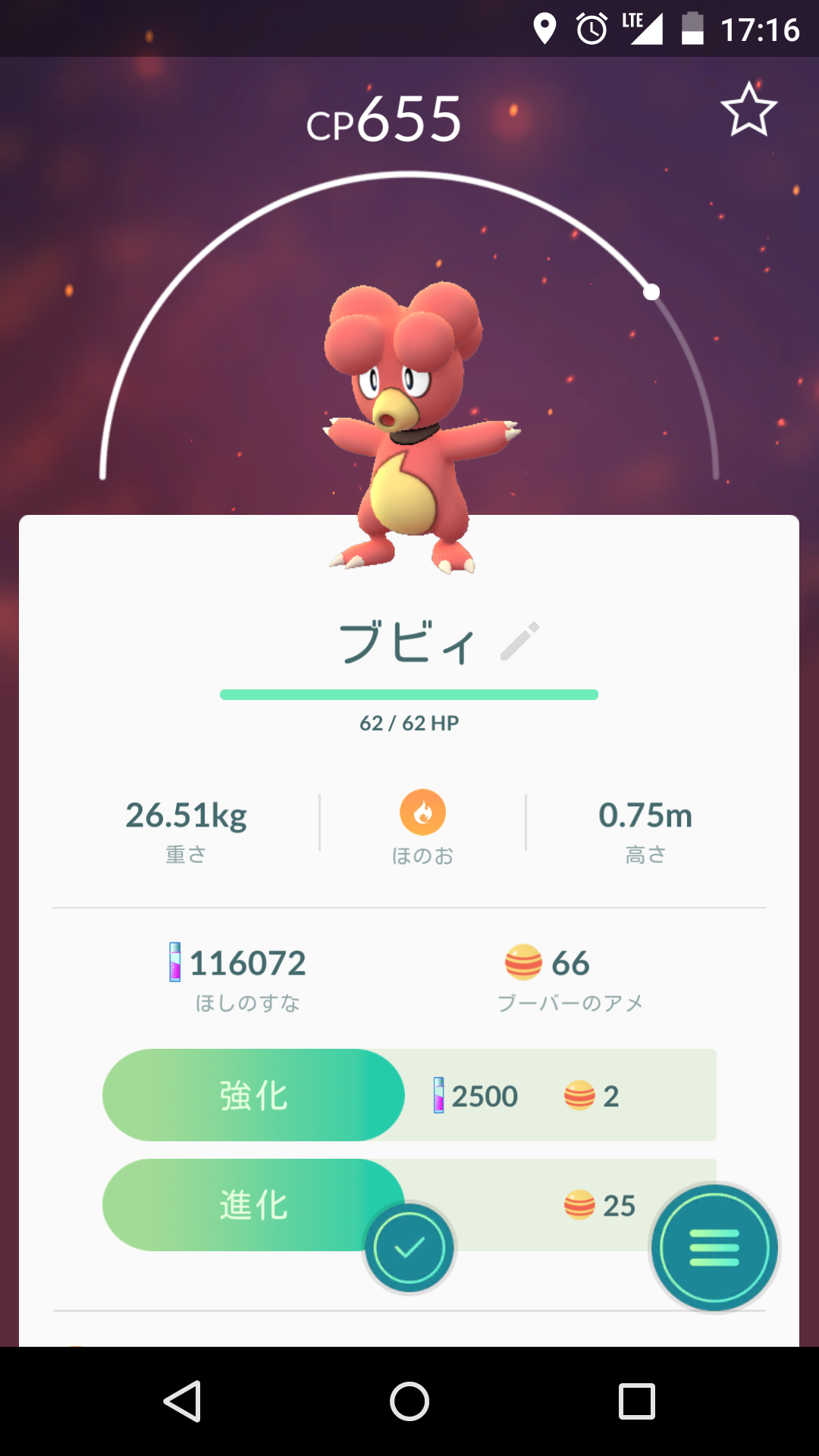Edit the ブビィ nickname with the pencil
The width and height of the screenshot is (819, 1456).
[520, 642]
